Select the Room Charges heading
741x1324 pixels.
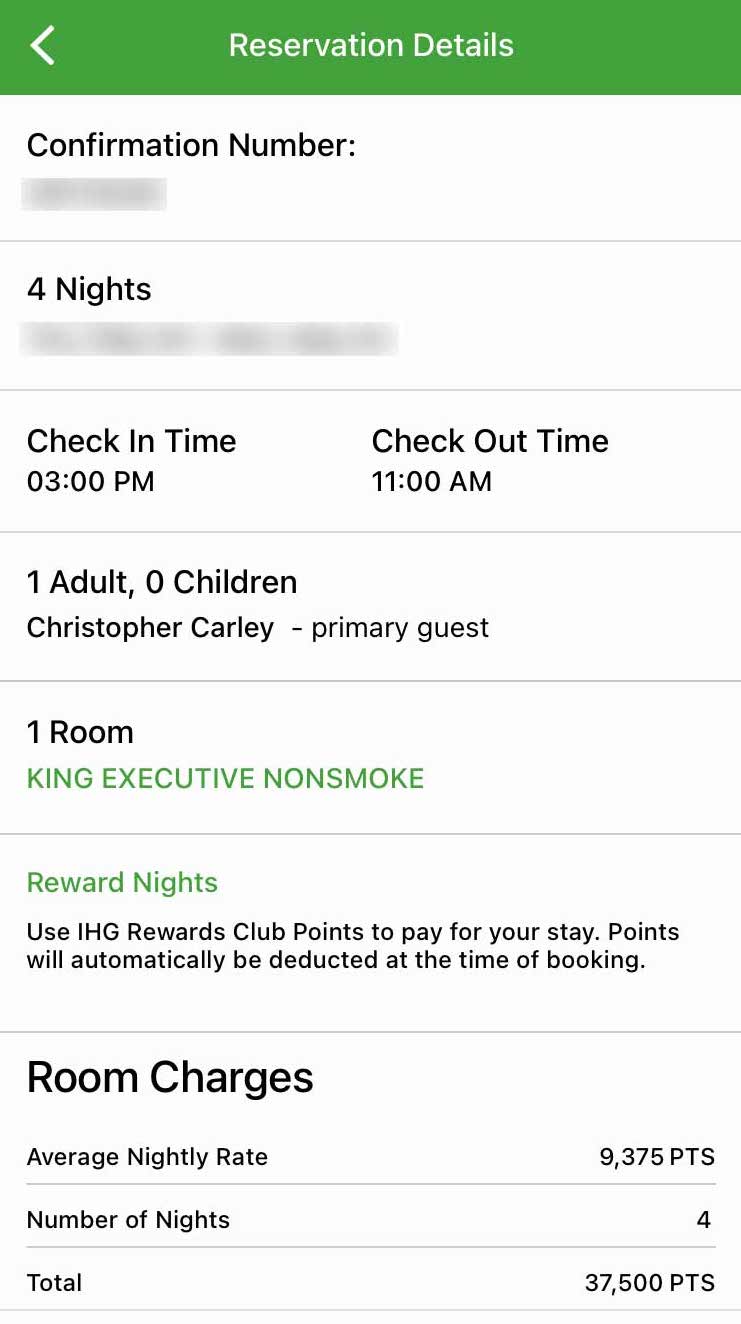coord(170,1077)
